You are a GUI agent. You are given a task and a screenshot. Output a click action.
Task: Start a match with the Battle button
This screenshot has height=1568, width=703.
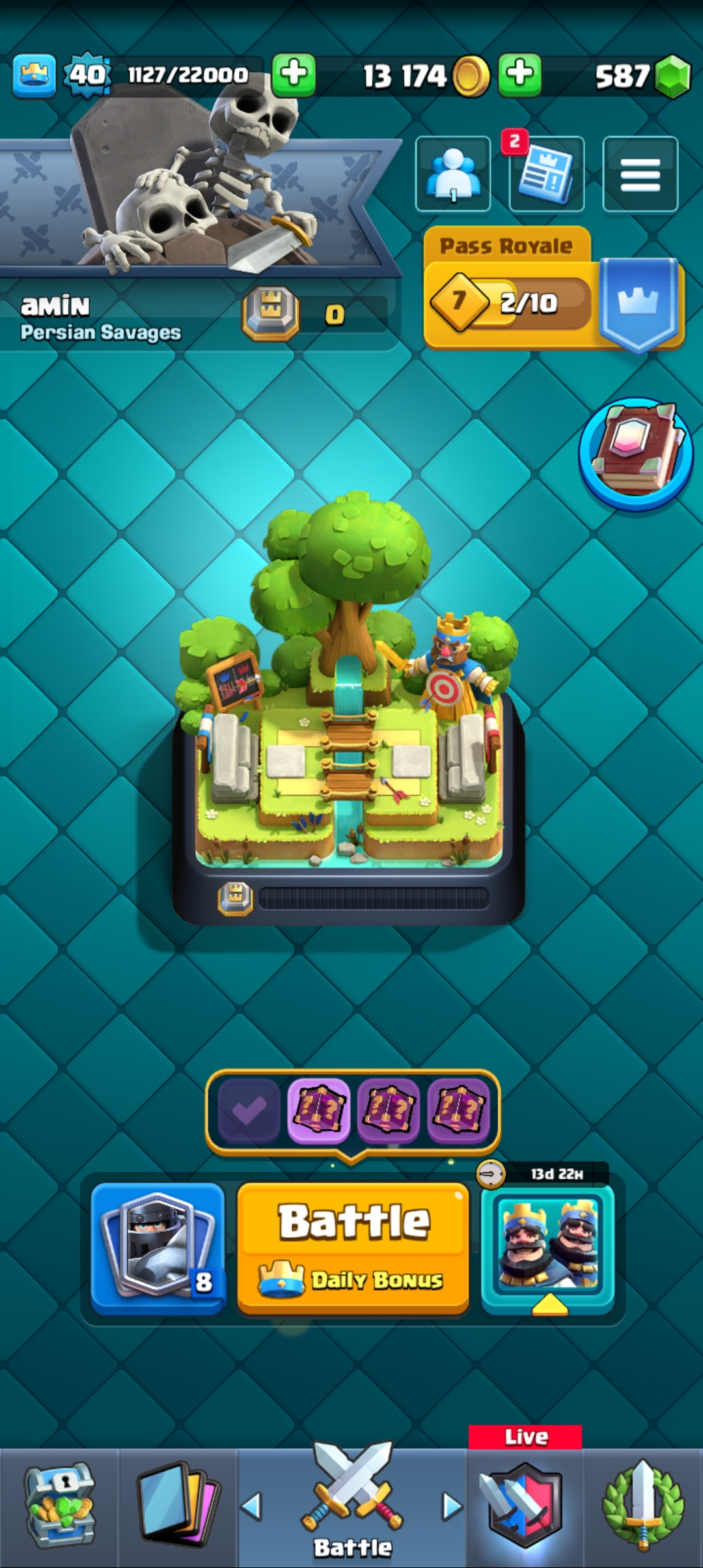pyautogui.click(x=353, y=1248)
